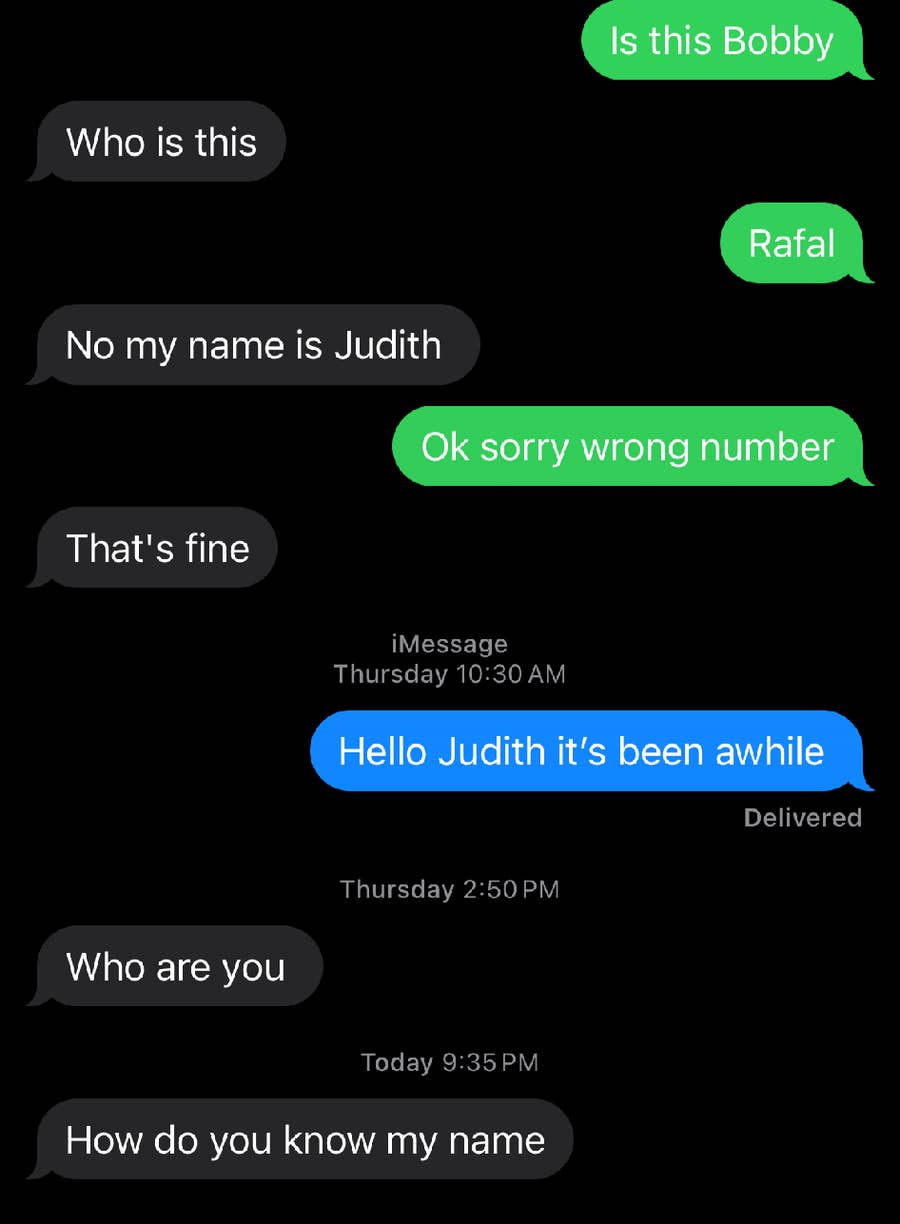Click the 'iMessage' service label

click(x=449, y=644)
